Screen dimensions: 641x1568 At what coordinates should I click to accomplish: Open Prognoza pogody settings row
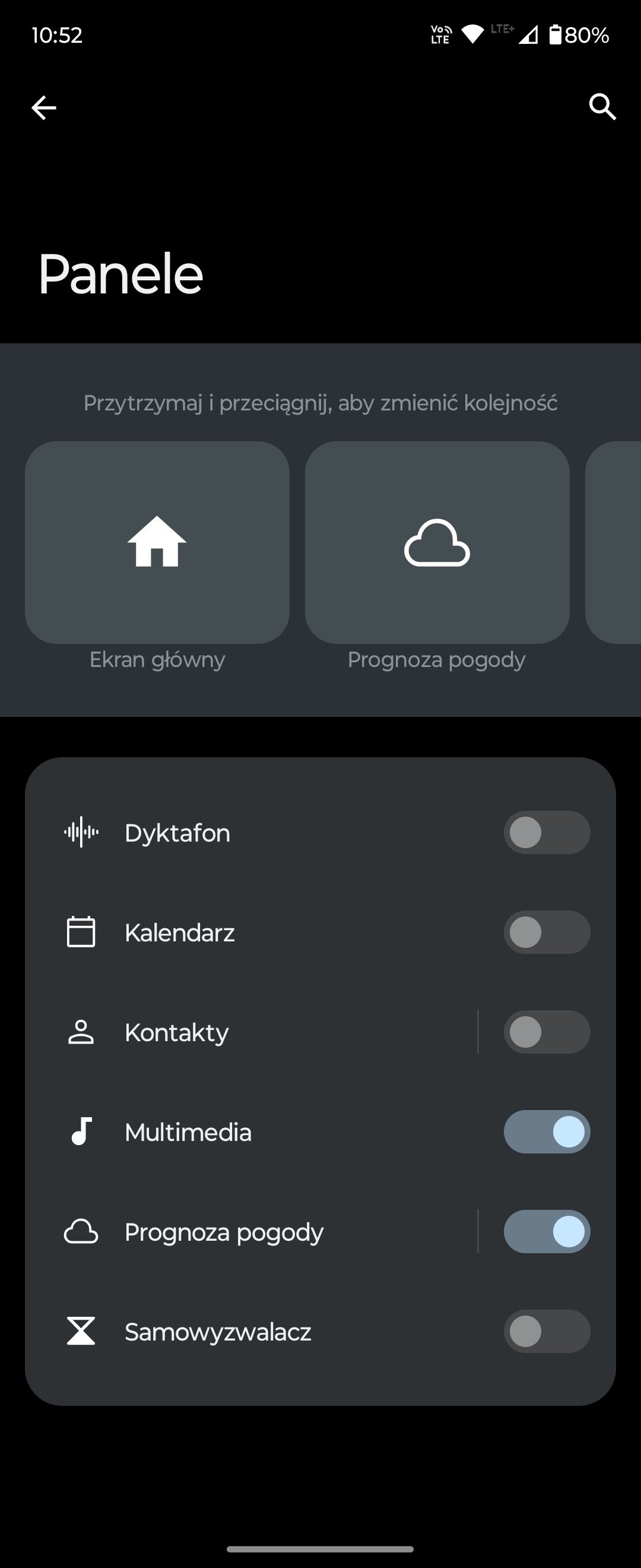(x=255, y=1231)
